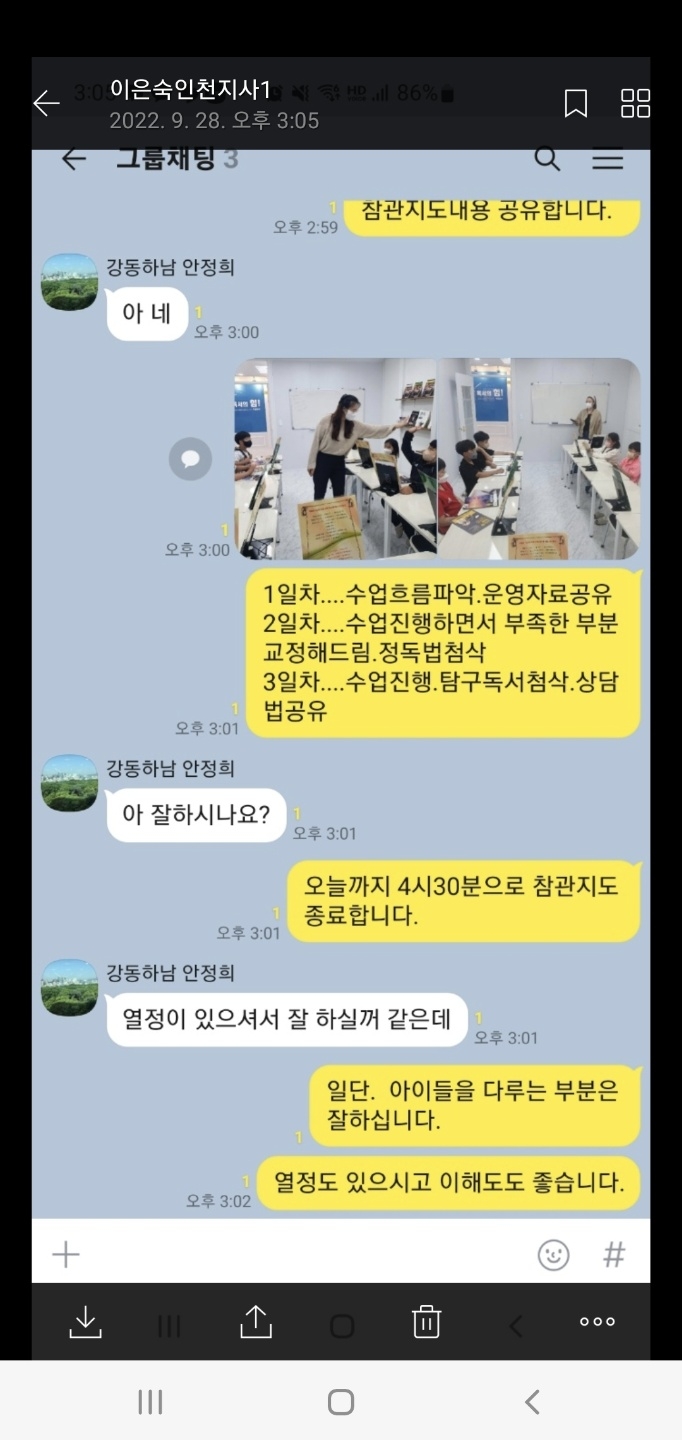Tap the system home button

[x=341, y=1402]
